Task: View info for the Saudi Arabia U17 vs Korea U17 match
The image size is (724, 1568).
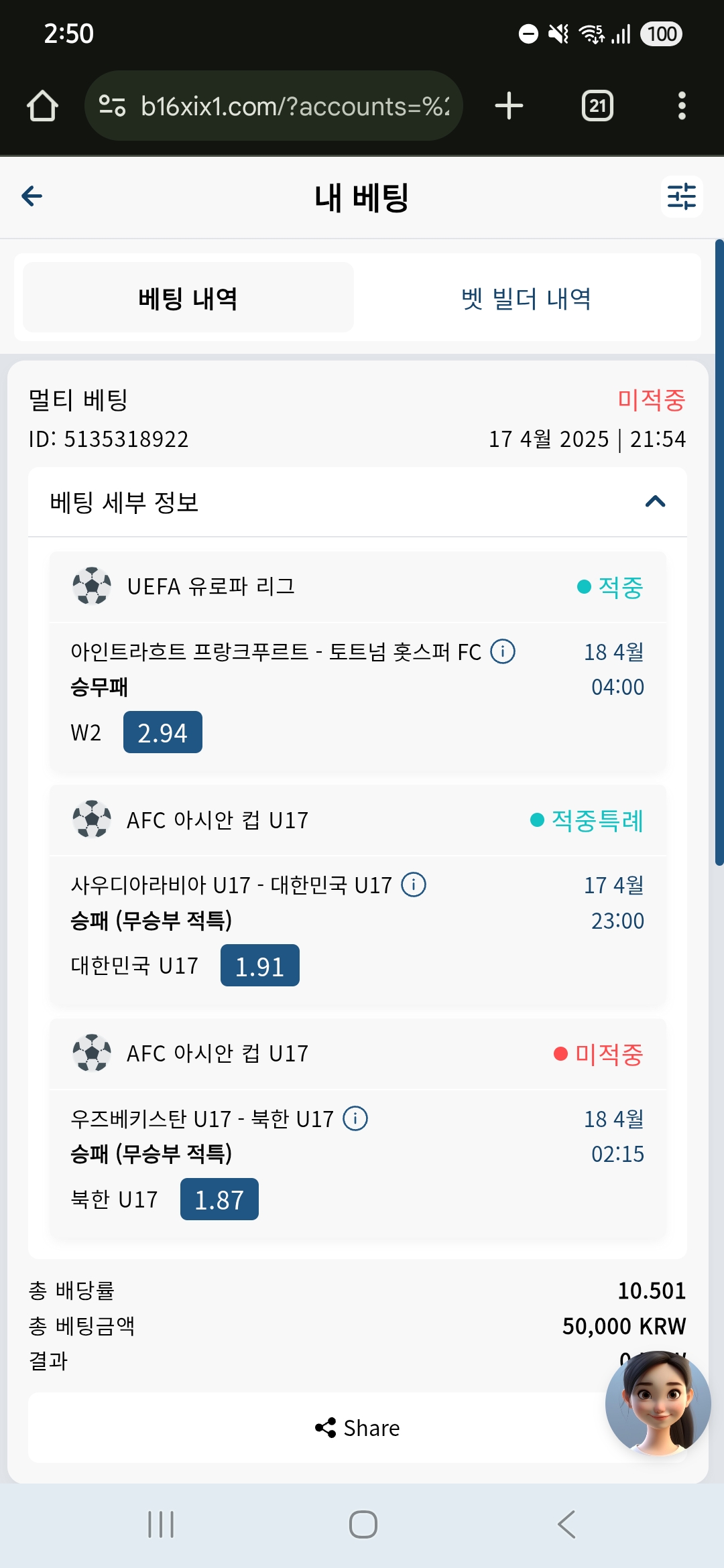Action: (414, 885)
